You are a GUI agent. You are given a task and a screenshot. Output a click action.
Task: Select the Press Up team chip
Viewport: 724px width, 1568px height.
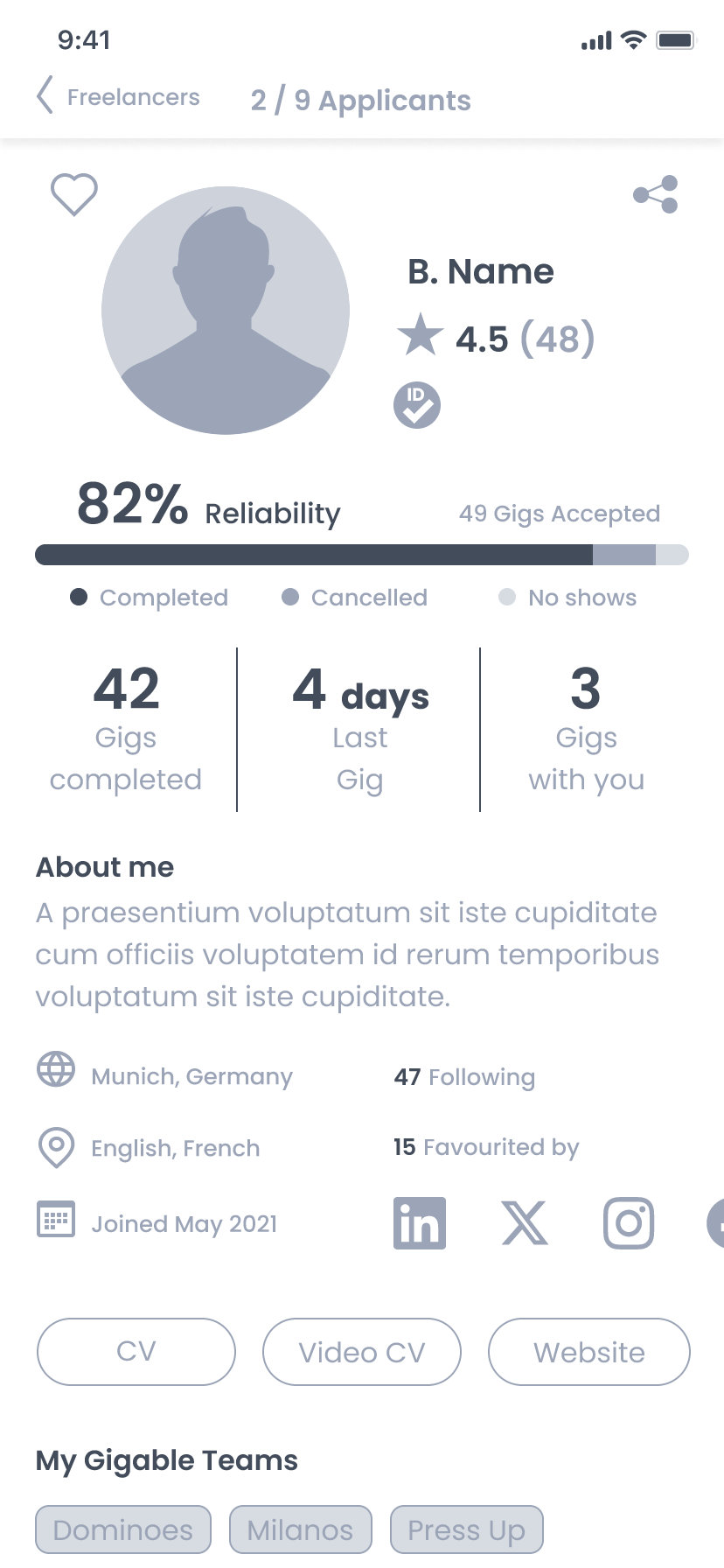pos(467,1529)
